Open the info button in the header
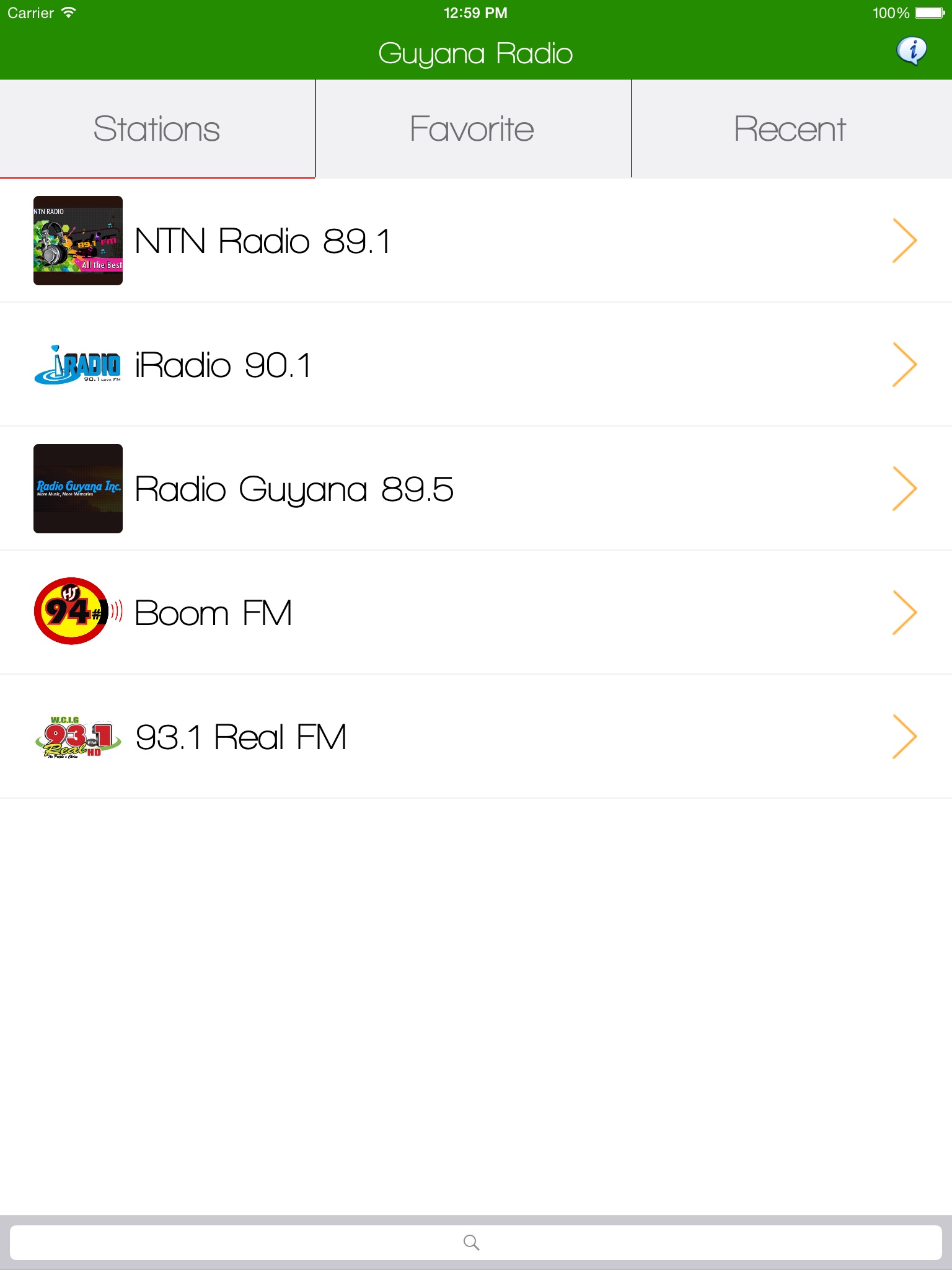The image size is (952, 1270). pyautogui.click(x=911, y=51)
